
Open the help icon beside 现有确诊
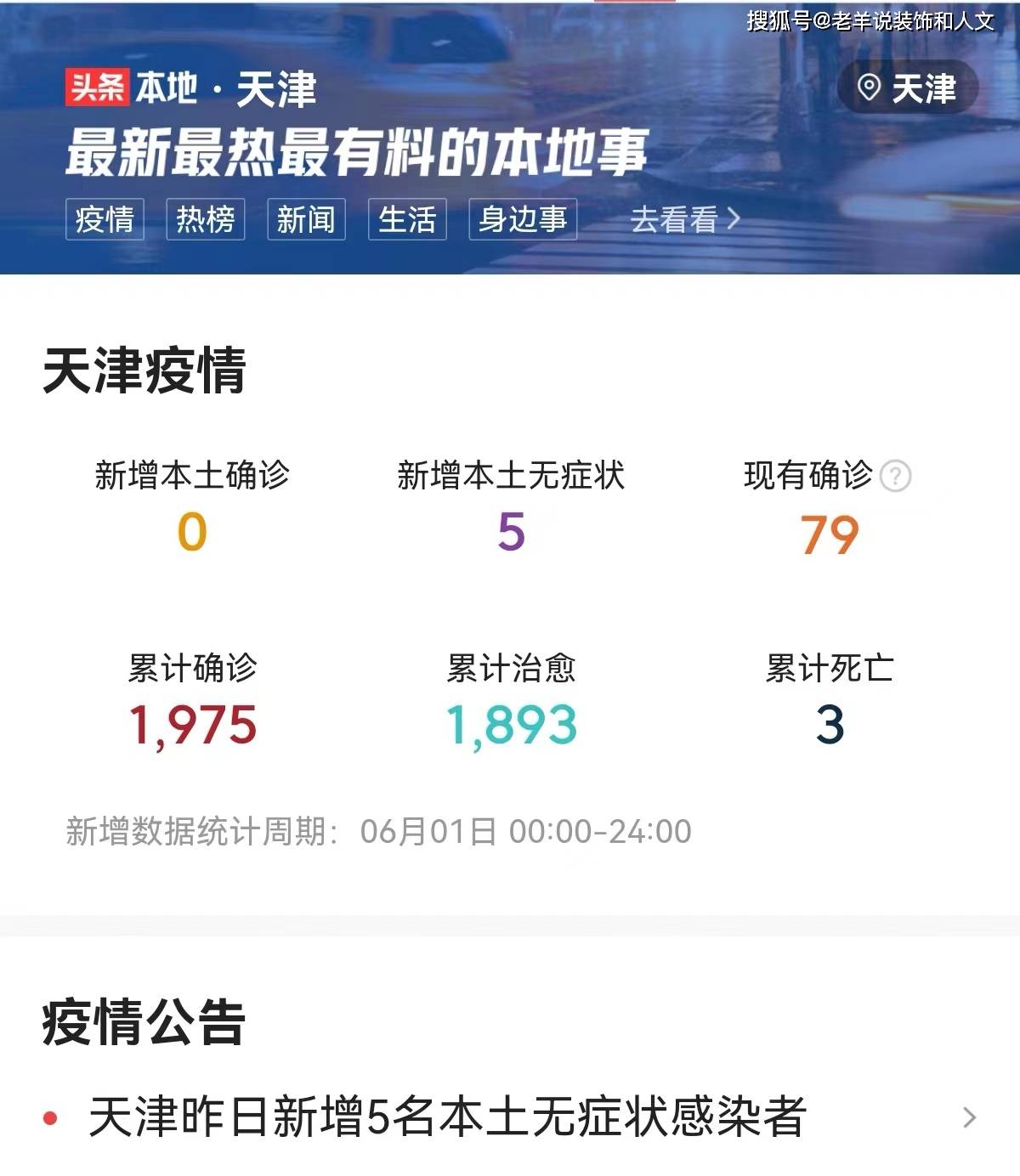(895, 476)
